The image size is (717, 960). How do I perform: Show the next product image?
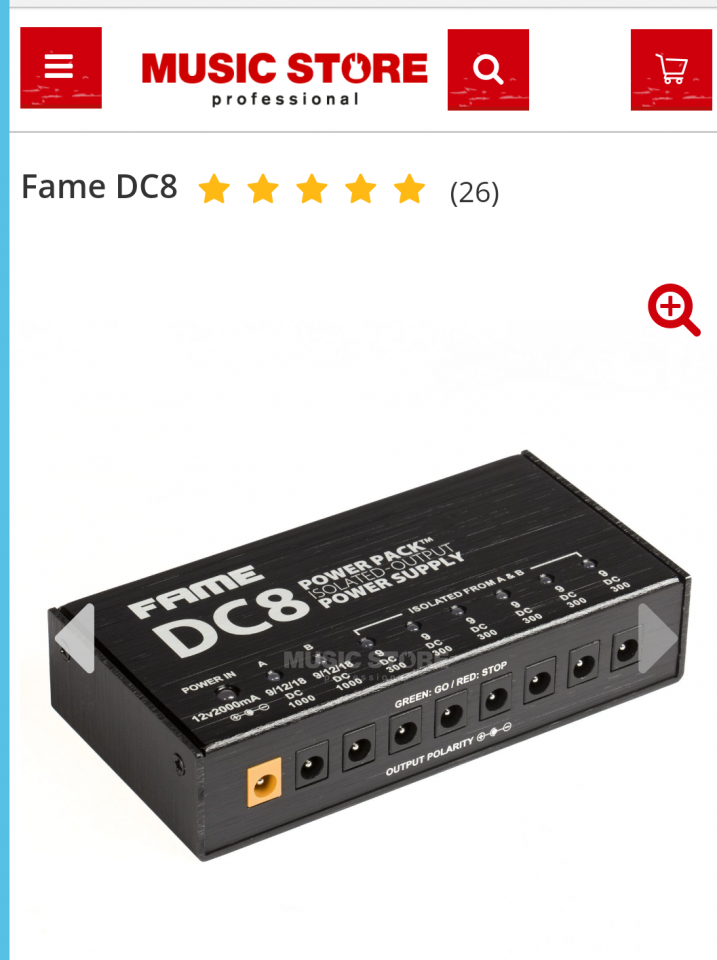pyautogui.click(x=658, y=638)
